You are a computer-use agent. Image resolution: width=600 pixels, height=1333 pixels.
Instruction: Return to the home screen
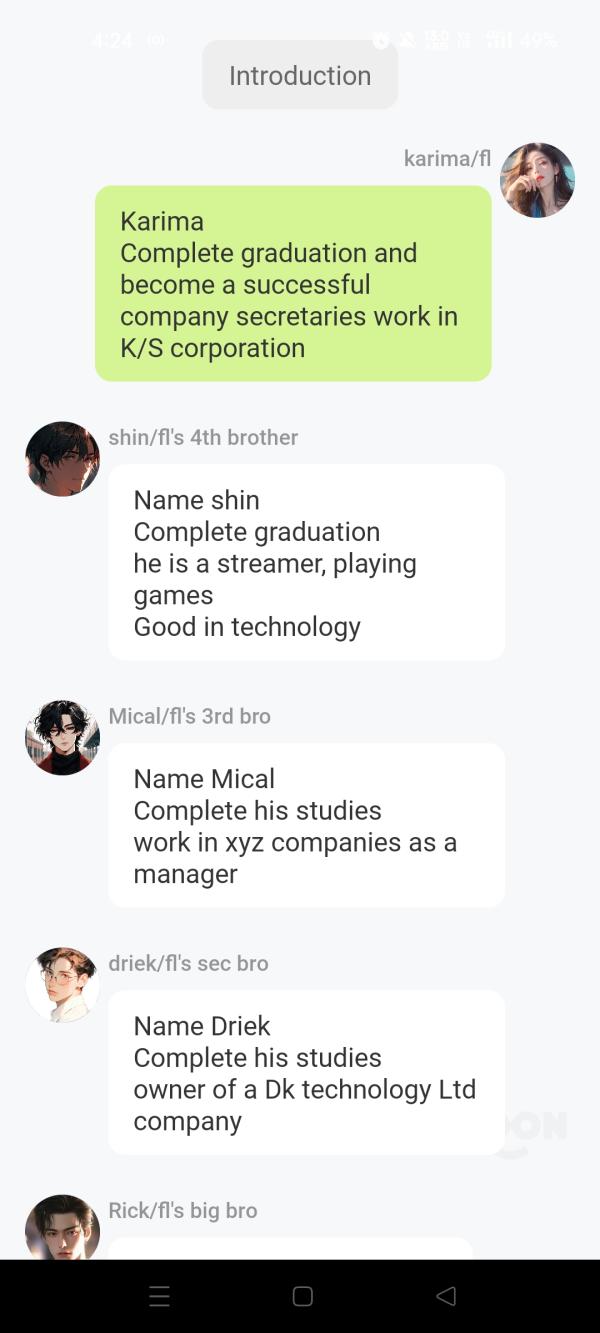click(302, 1296)
